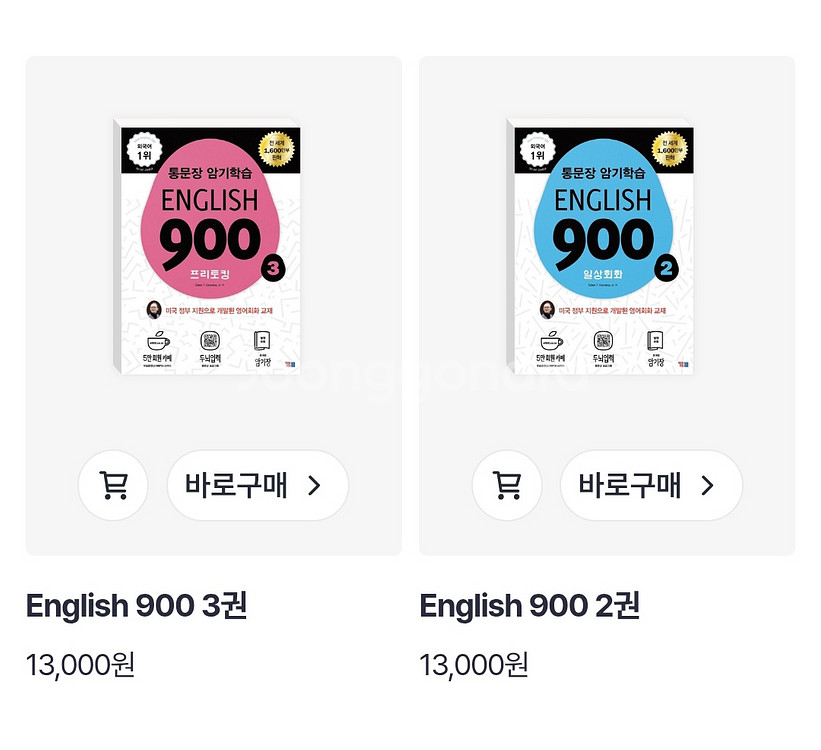This screenshot has width=821, height=750.
Task: Buy English 900 2권 now with 바로구매
Action: click(x=651, y=486)
